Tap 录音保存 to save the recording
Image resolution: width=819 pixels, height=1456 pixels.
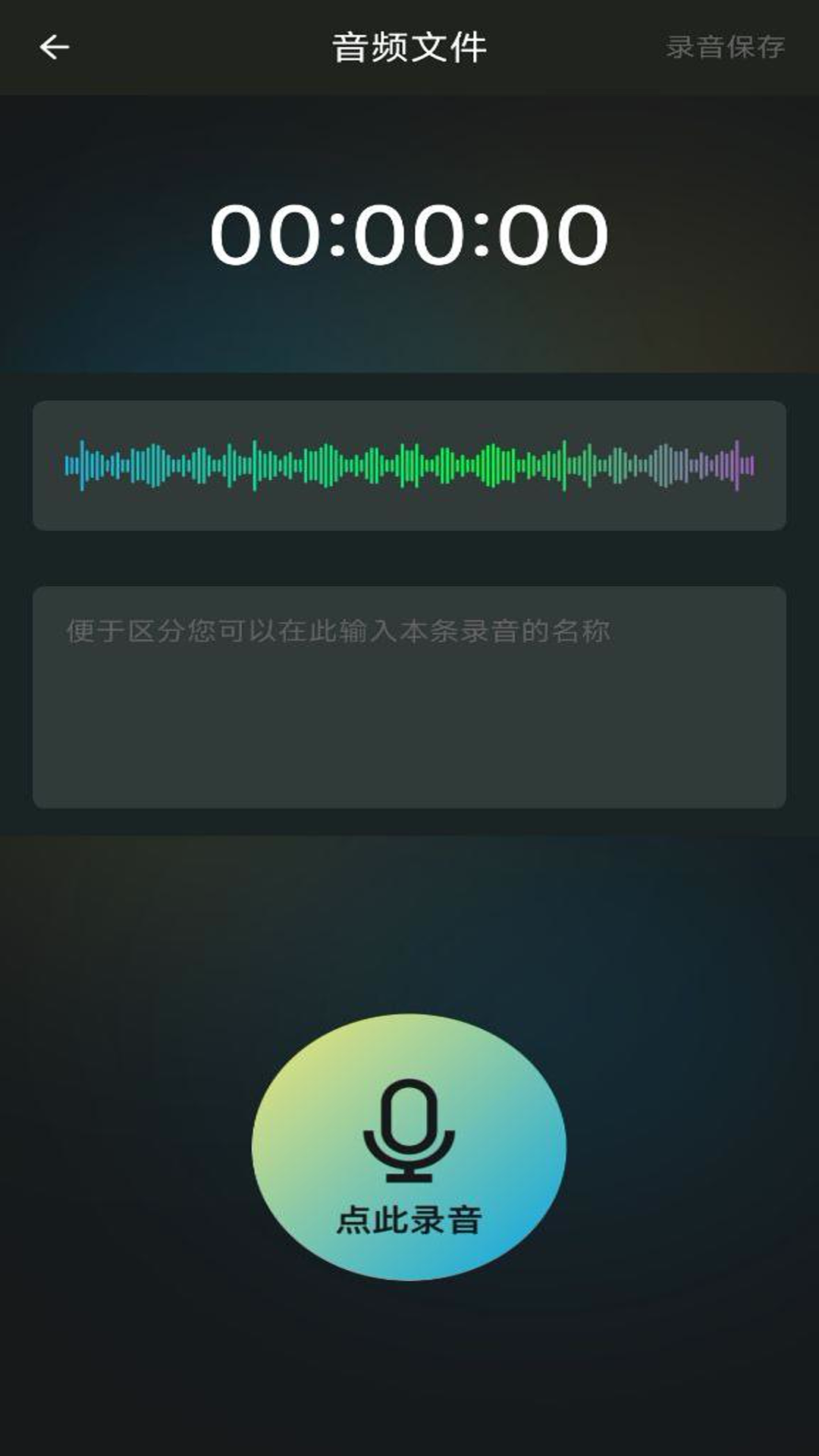click(725, 47)
